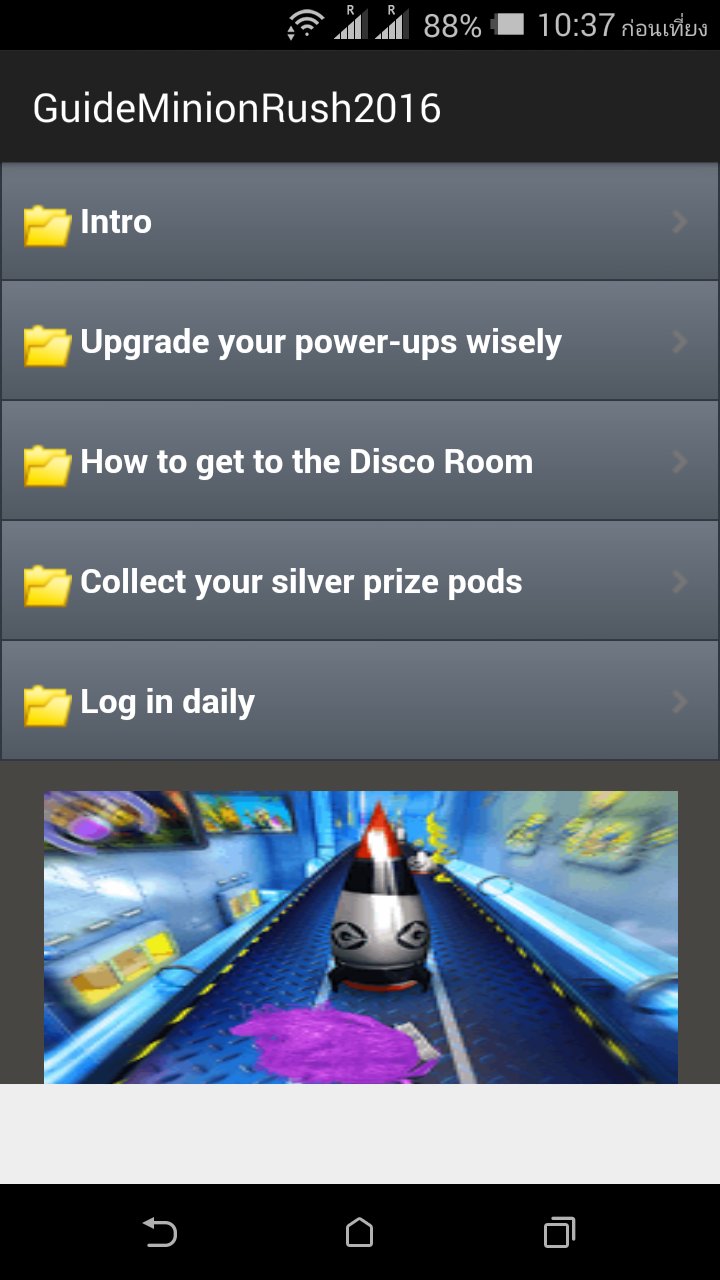The height and width of the screenshot is (1280, 720).
Task: Tap the Minion Rush gameplay screenshot
Action: point(360,935)
